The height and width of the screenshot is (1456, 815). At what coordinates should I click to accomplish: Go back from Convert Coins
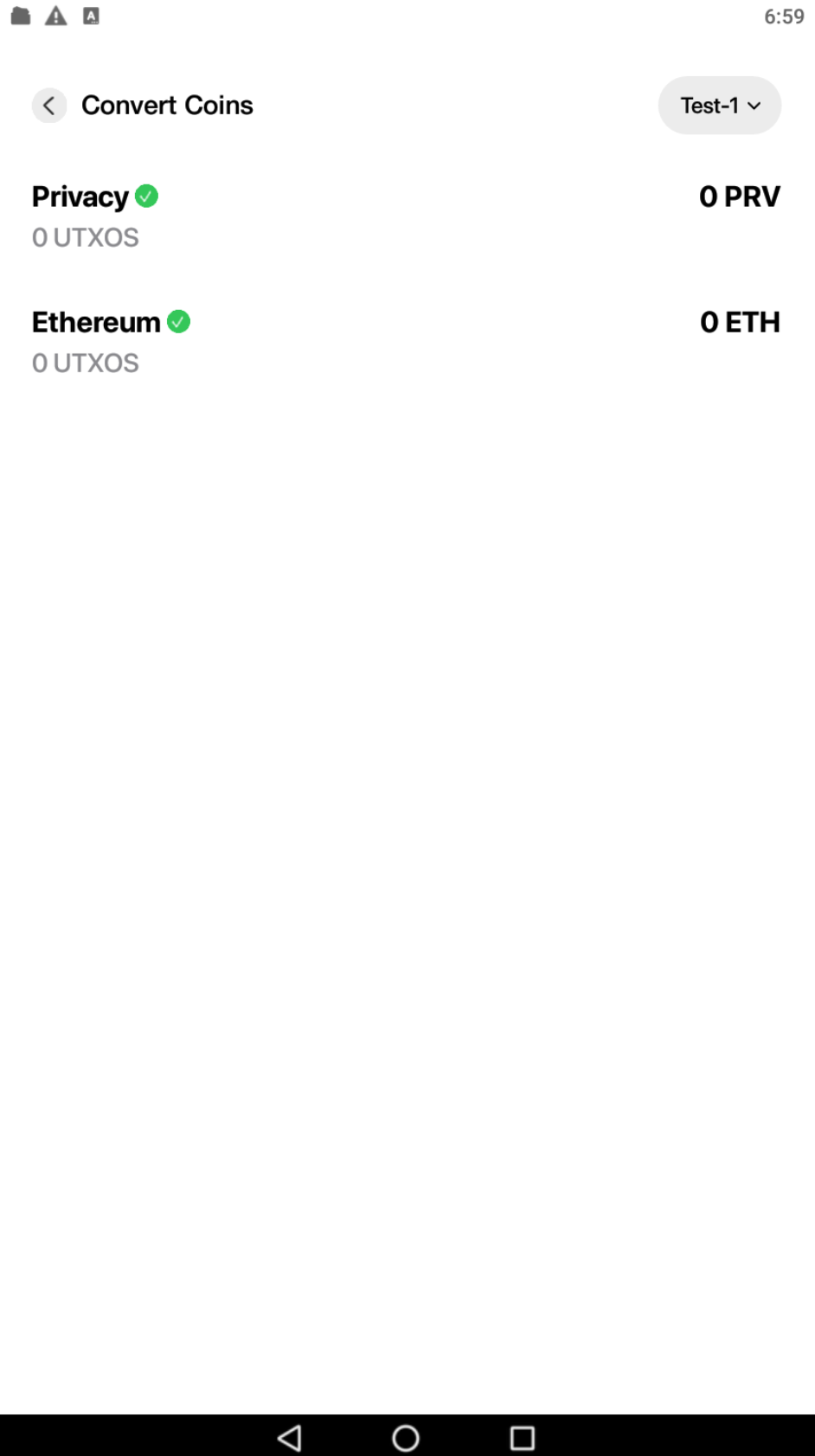[49, 106]
